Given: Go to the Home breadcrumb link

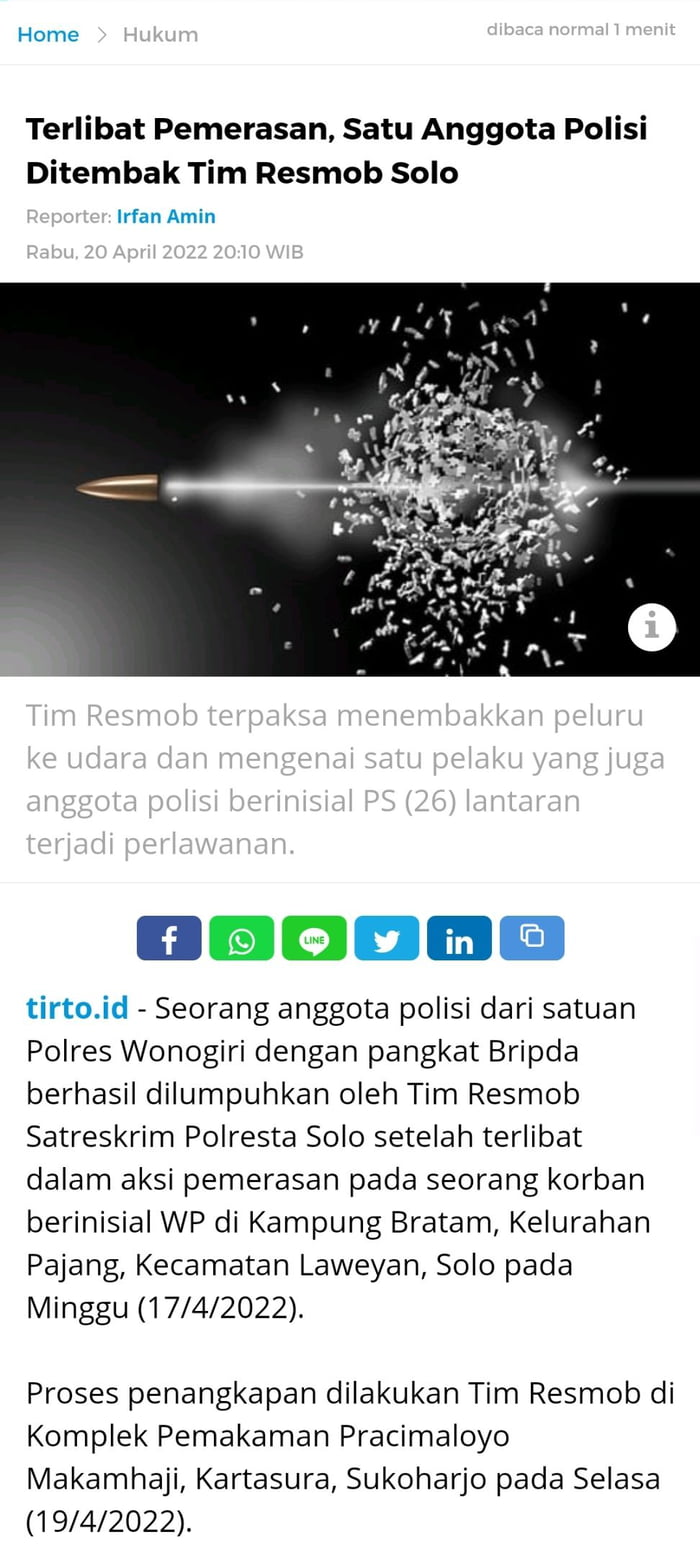Looking at the screenshot, I should (x=48, y=34).
